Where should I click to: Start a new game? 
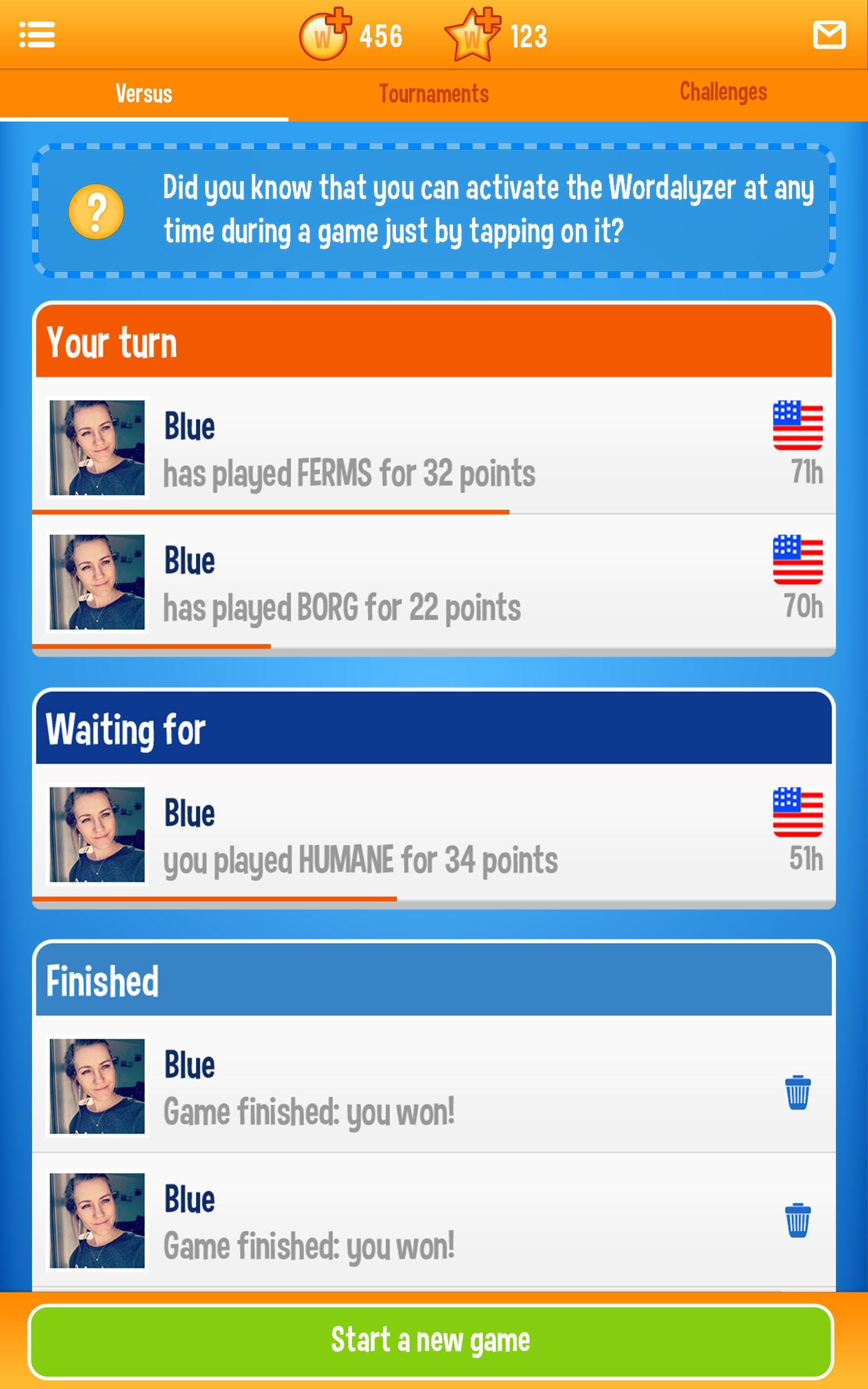pyautogui.click(x=431, y=1341)
